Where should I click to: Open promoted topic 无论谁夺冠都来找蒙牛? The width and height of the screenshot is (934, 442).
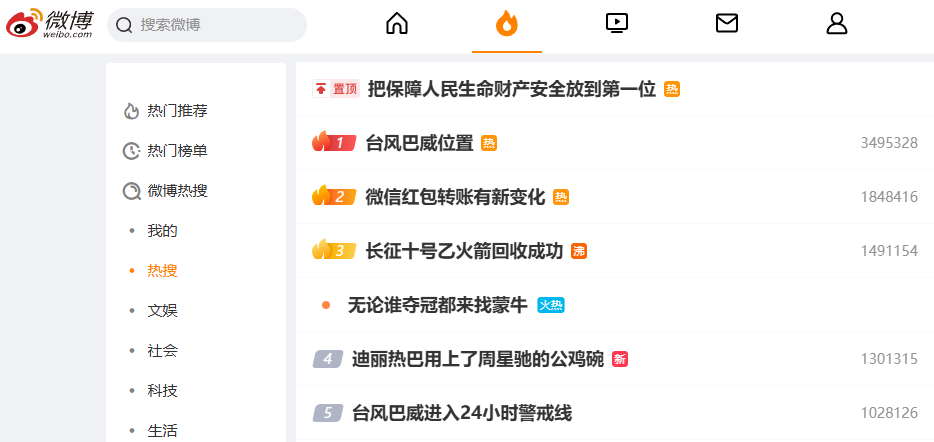[x=438, y=306]
